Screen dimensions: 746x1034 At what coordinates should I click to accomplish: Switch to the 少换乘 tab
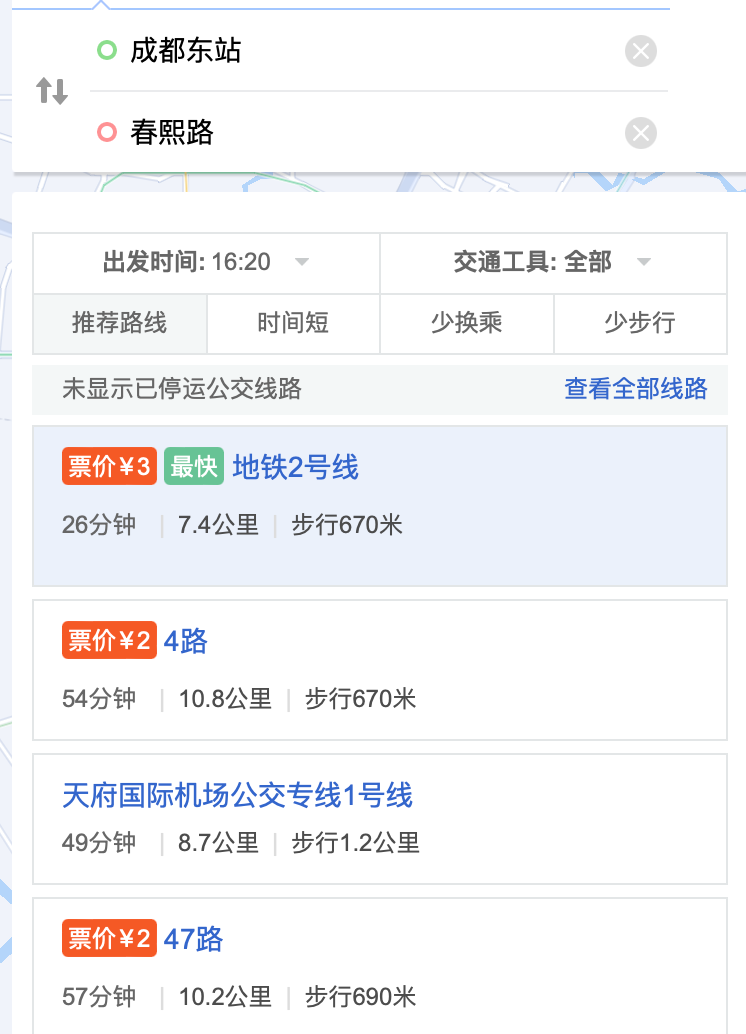(467, 324)
